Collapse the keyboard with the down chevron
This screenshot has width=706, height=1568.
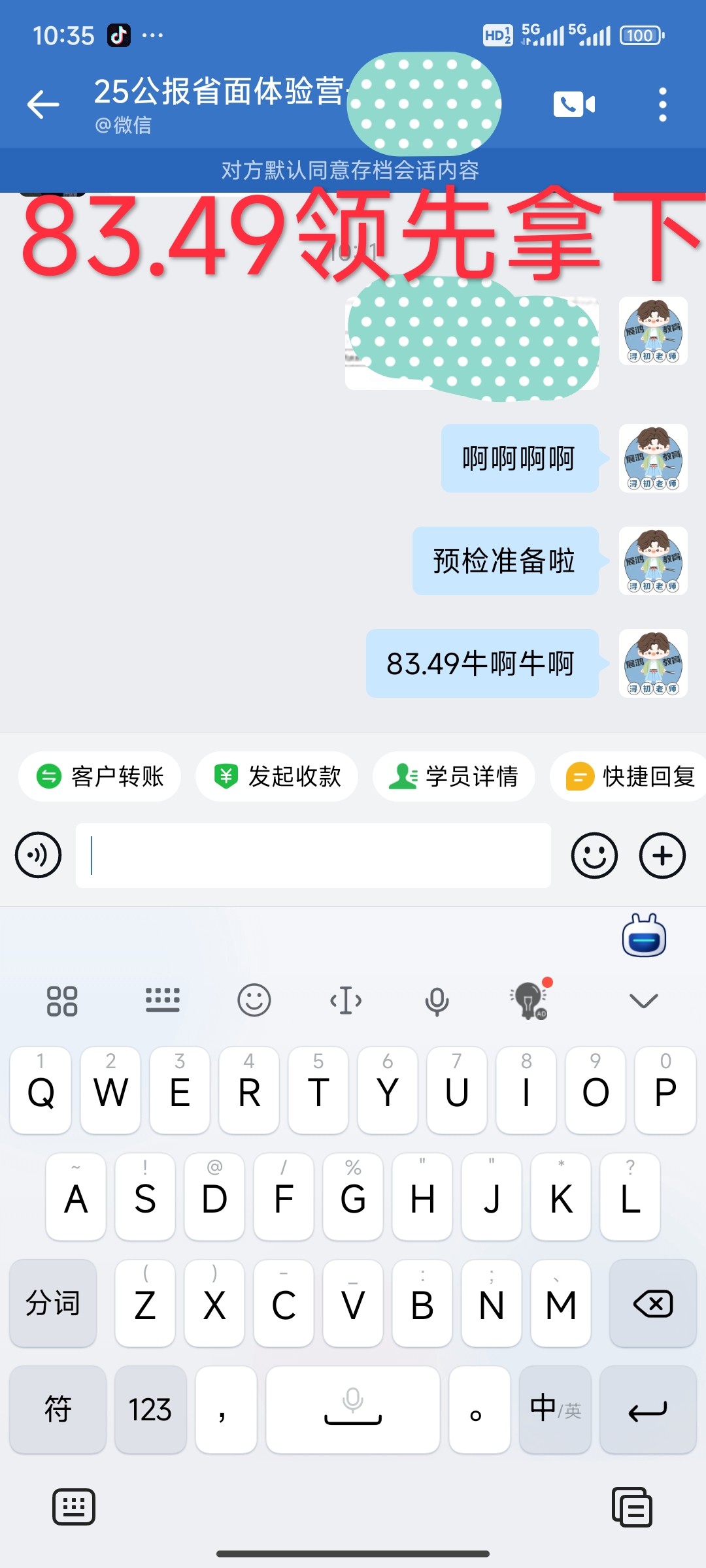pos(643,1000)
